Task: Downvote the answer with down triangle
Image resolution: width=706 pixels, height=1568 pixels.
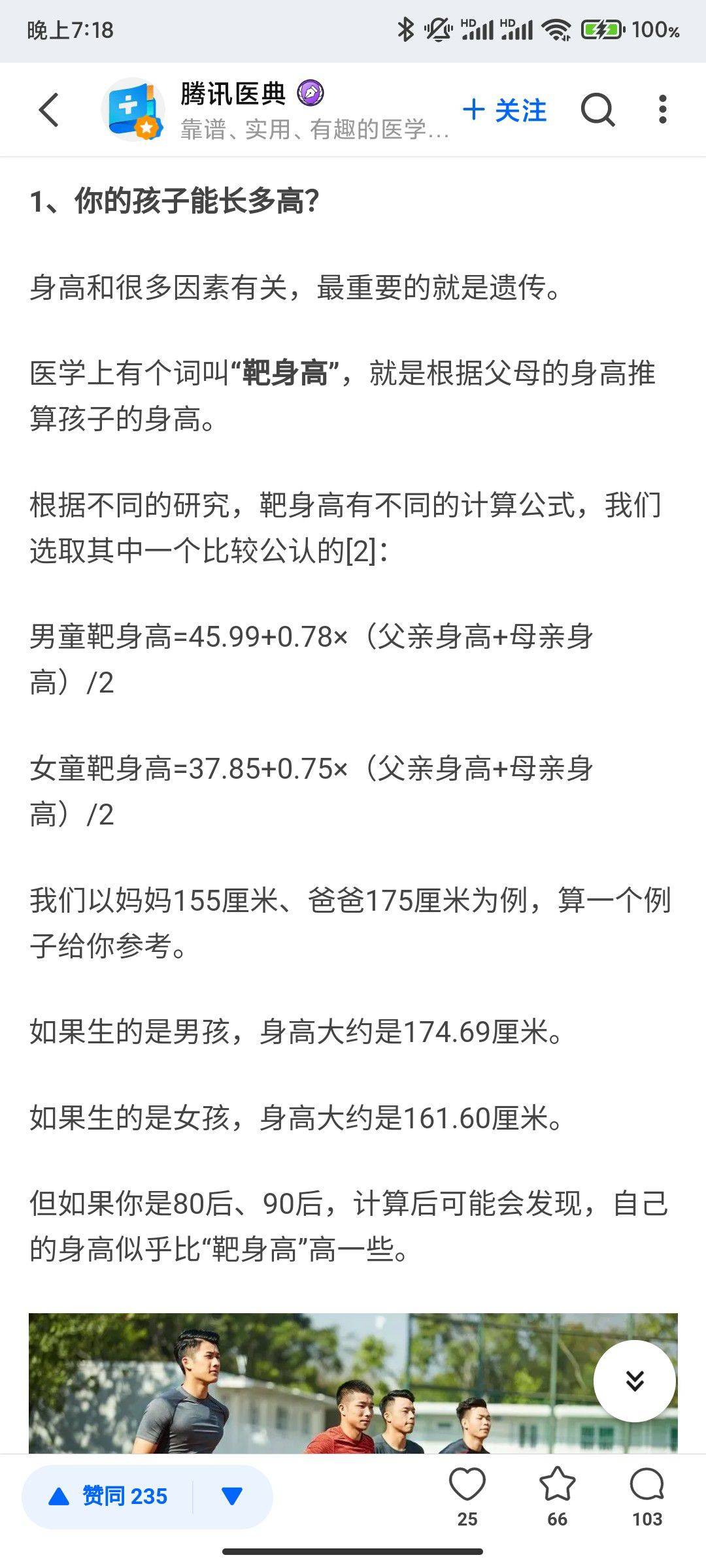Action: [x=232, y=1496]
